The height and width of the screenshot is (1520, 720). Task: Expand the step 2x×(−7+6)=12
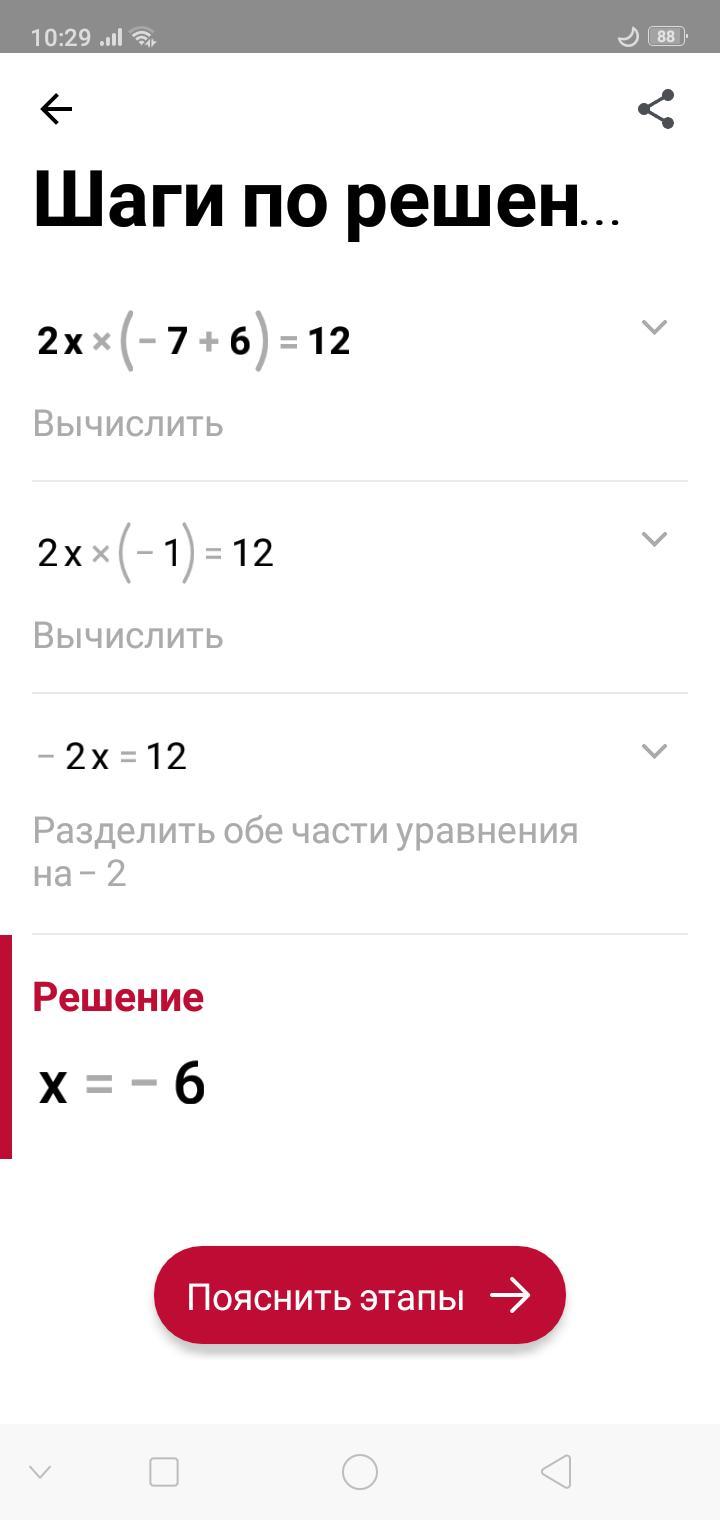[x=653, y=327]
